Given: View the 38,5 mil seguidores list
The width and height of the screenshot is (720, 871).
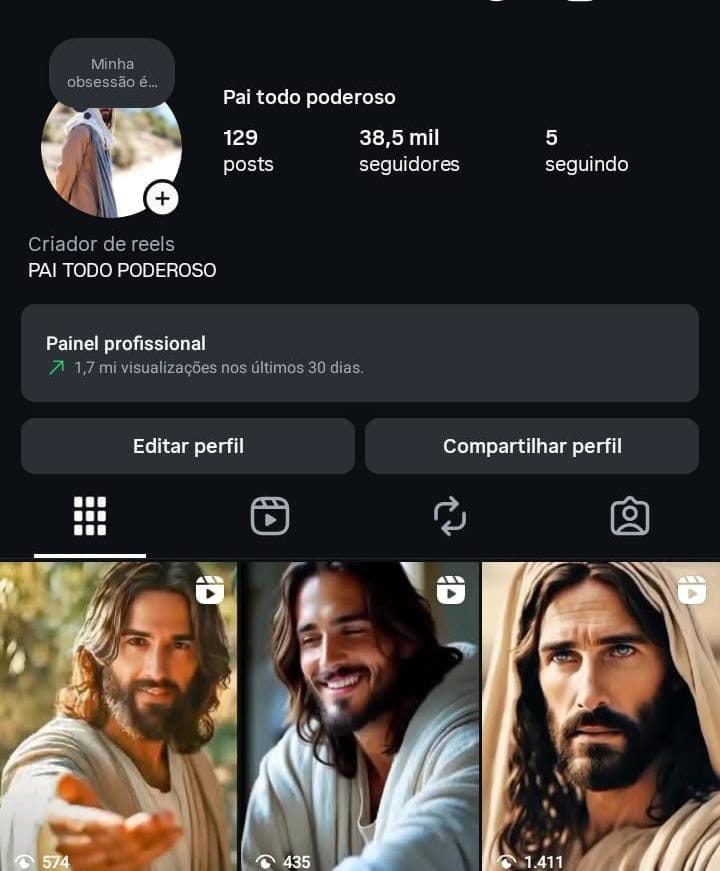Looking at the screenshot, I should (x=409, y=150).
